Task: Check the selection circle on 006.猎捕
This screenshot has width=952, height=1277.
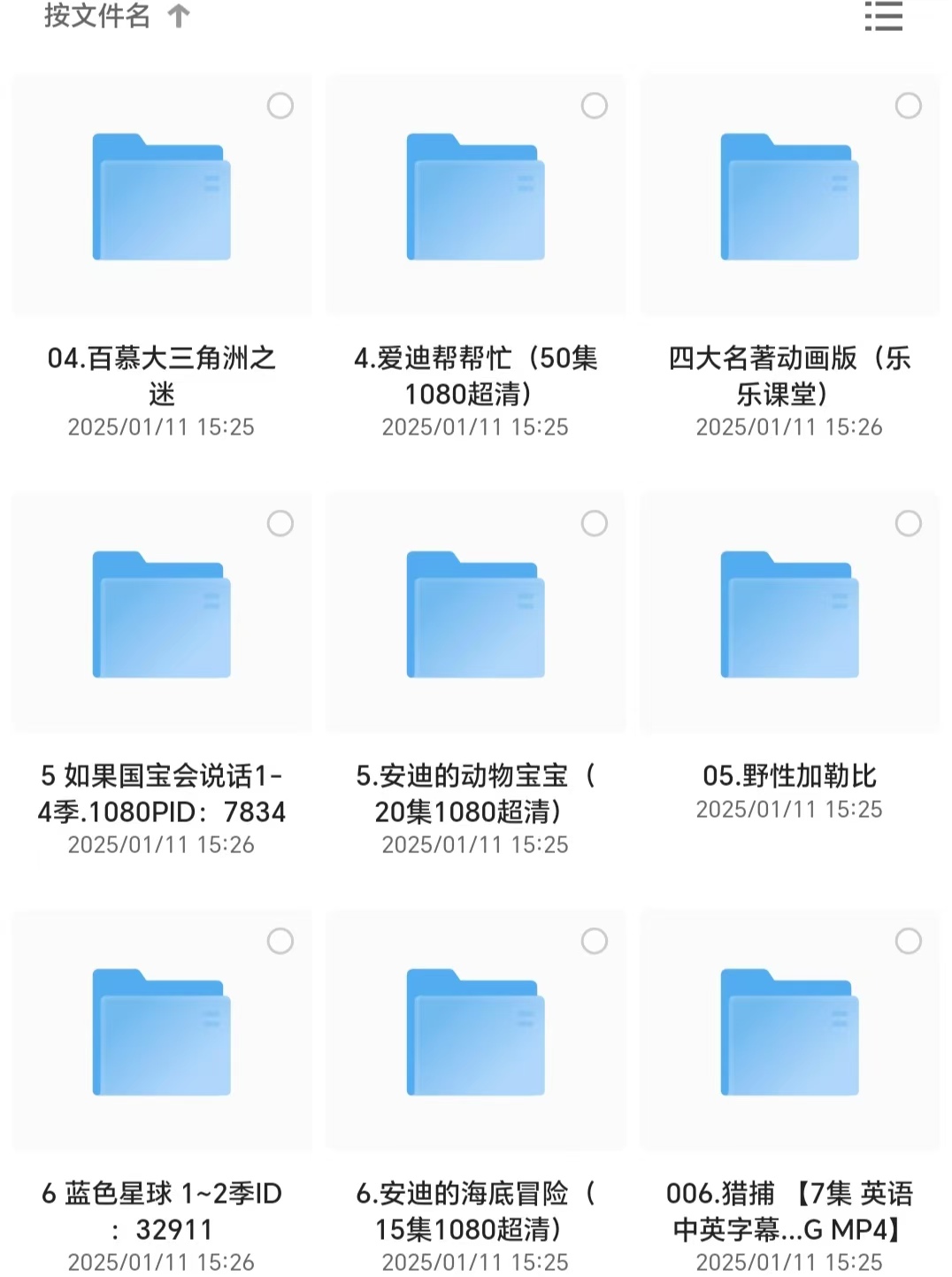Action: tap(909, 942)
